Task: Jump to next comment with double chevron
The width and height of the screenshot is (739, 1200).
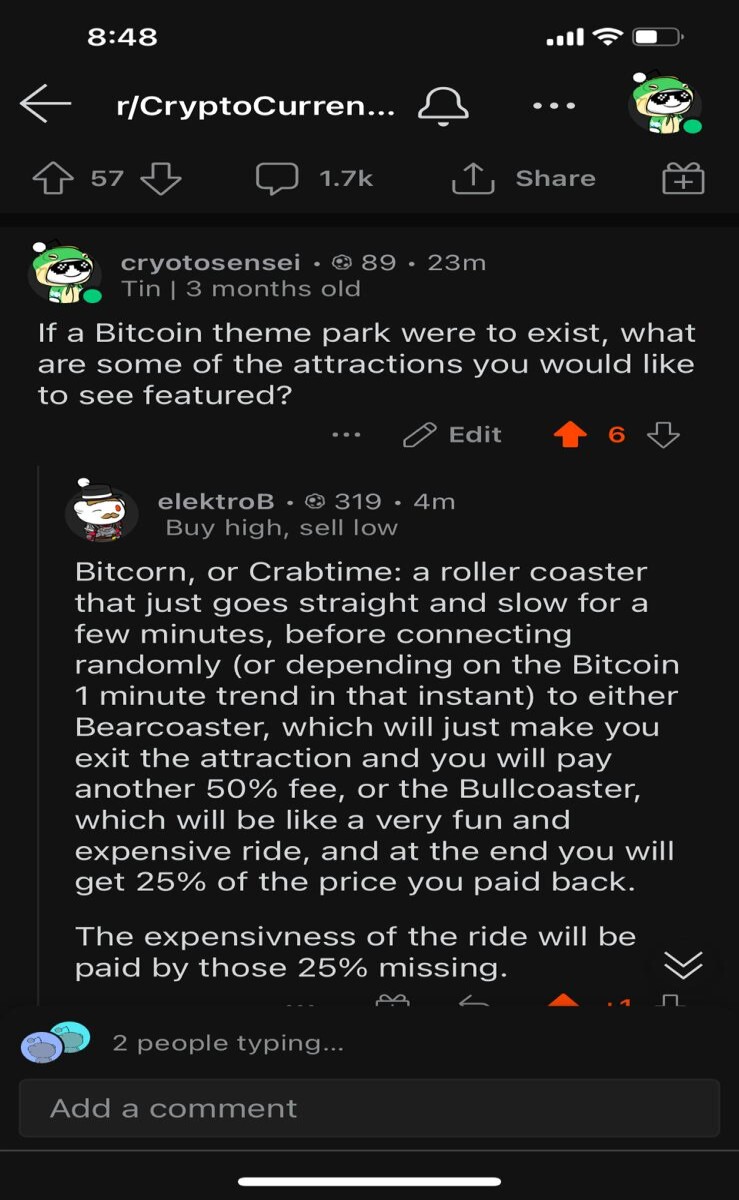Action: (x=684, y=965)
